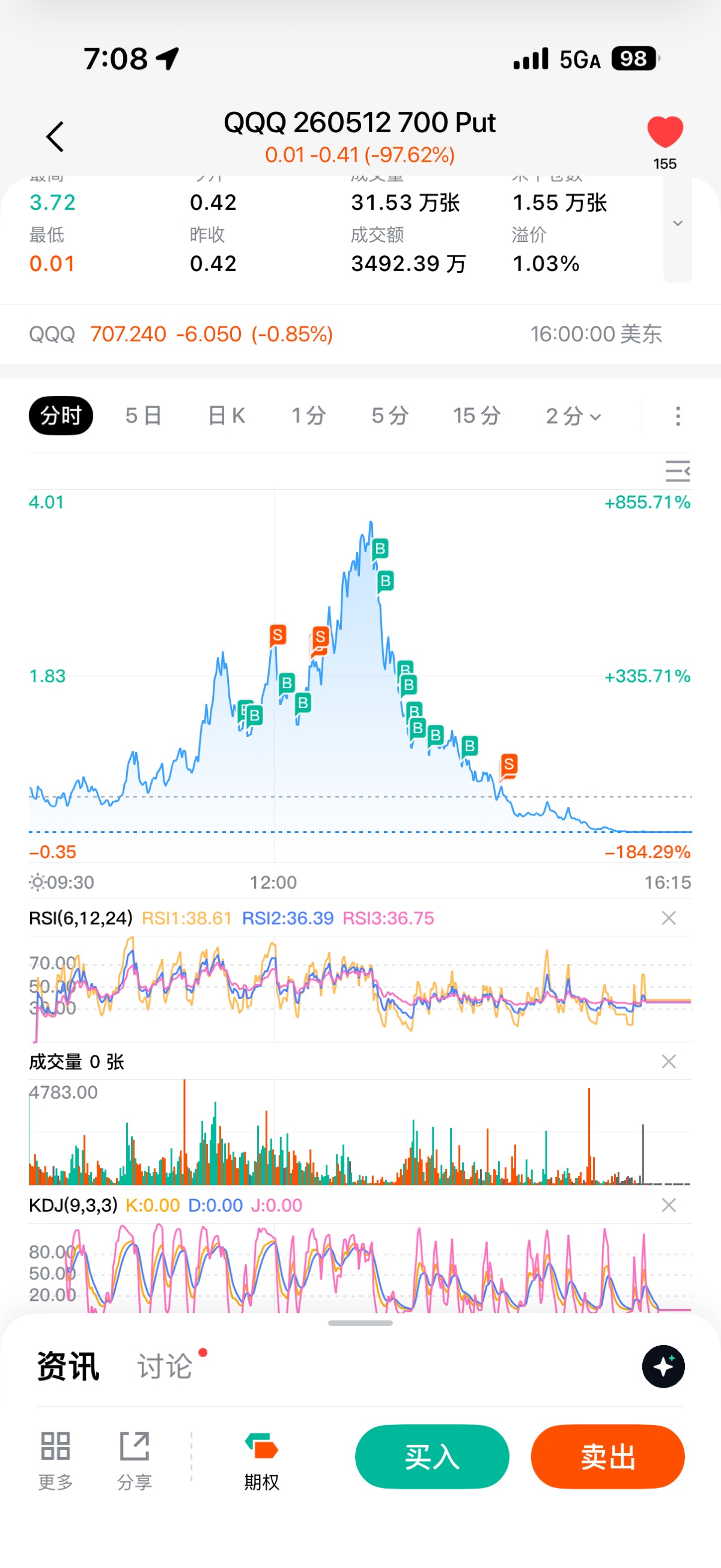Open the QQQ underlying quote row
This screenshot has height=1568, width=721.
pyautogui.click(x=360, y=334)
